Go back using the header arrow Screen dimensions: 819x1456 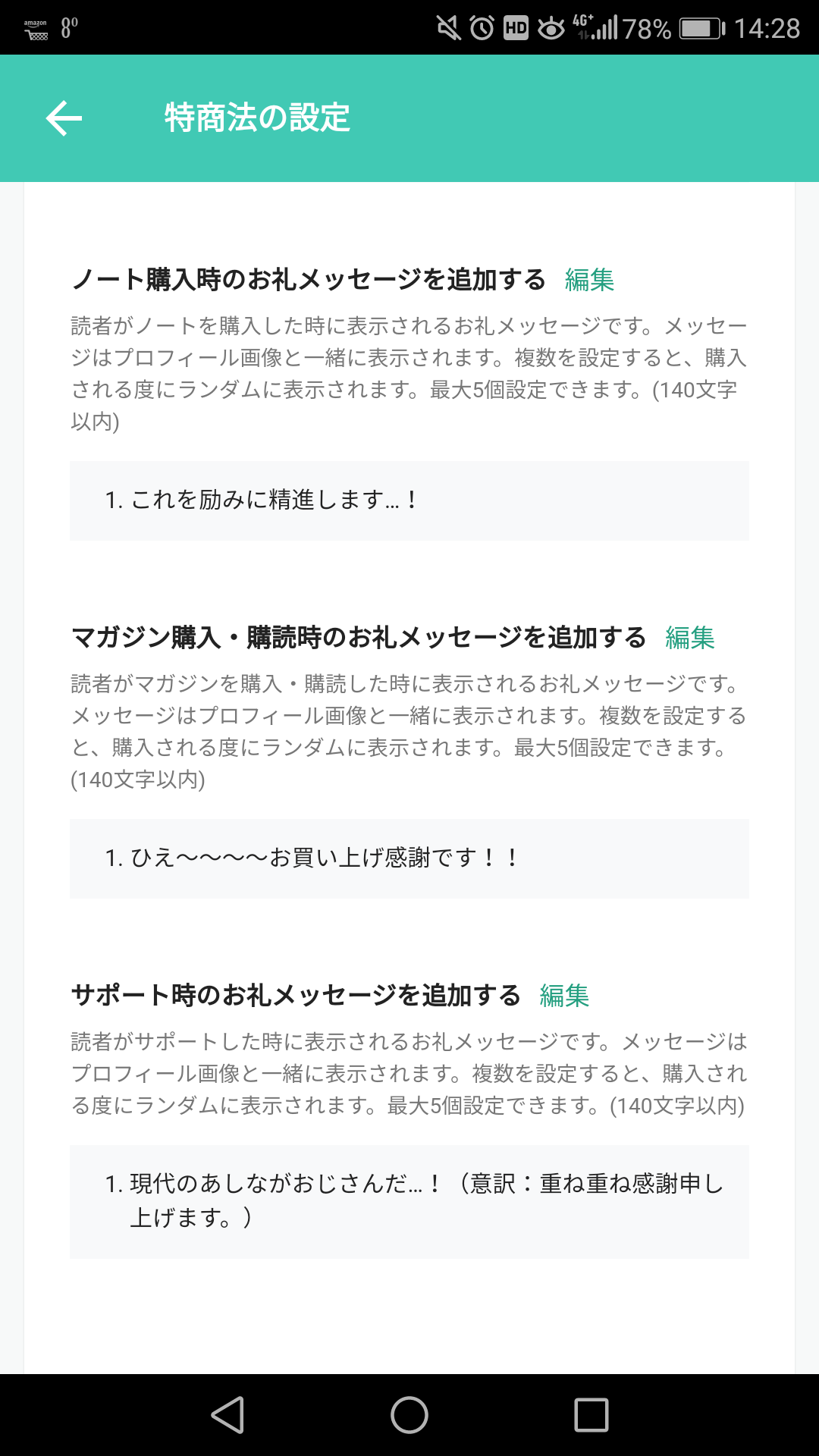(64, 118)
